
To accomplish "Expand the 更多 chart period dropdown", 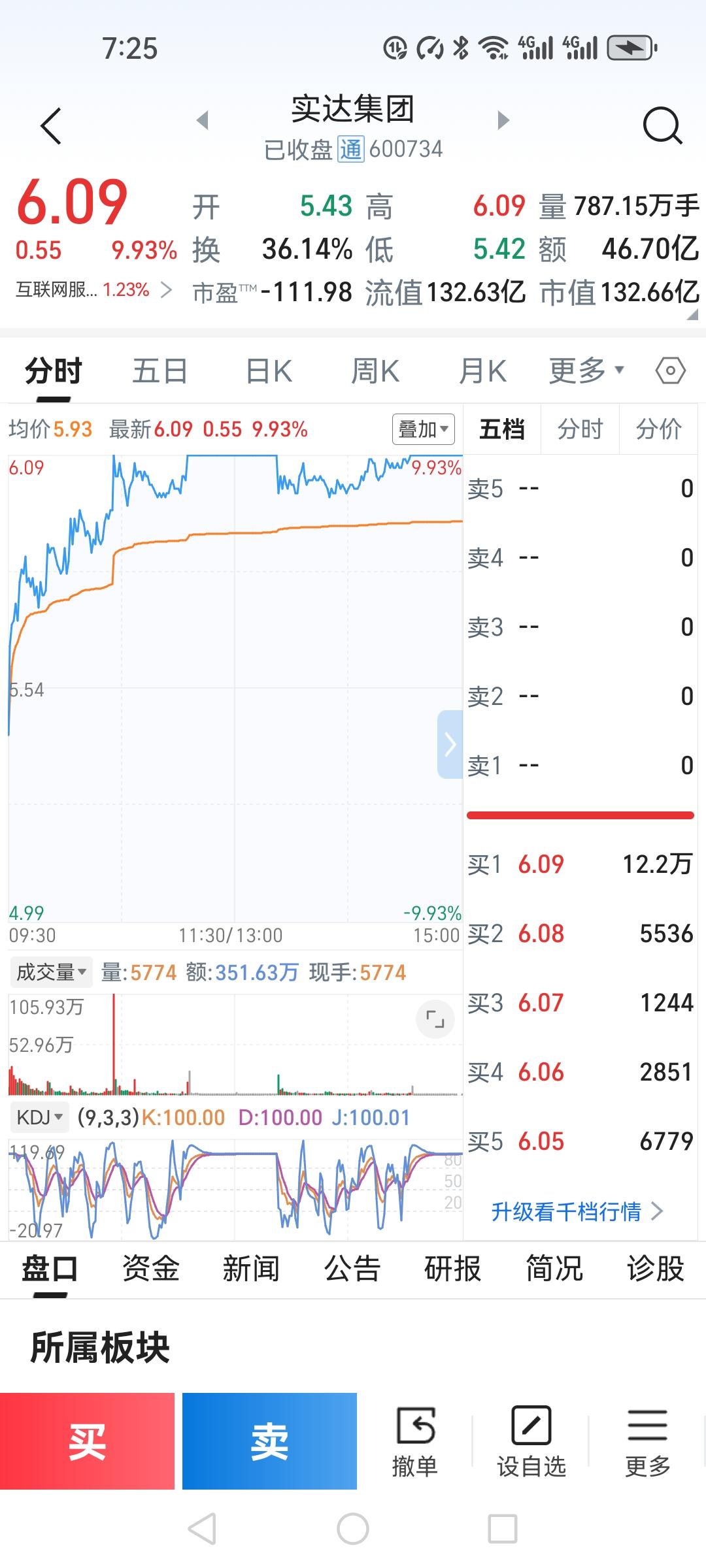I will [x=586, y=370].
